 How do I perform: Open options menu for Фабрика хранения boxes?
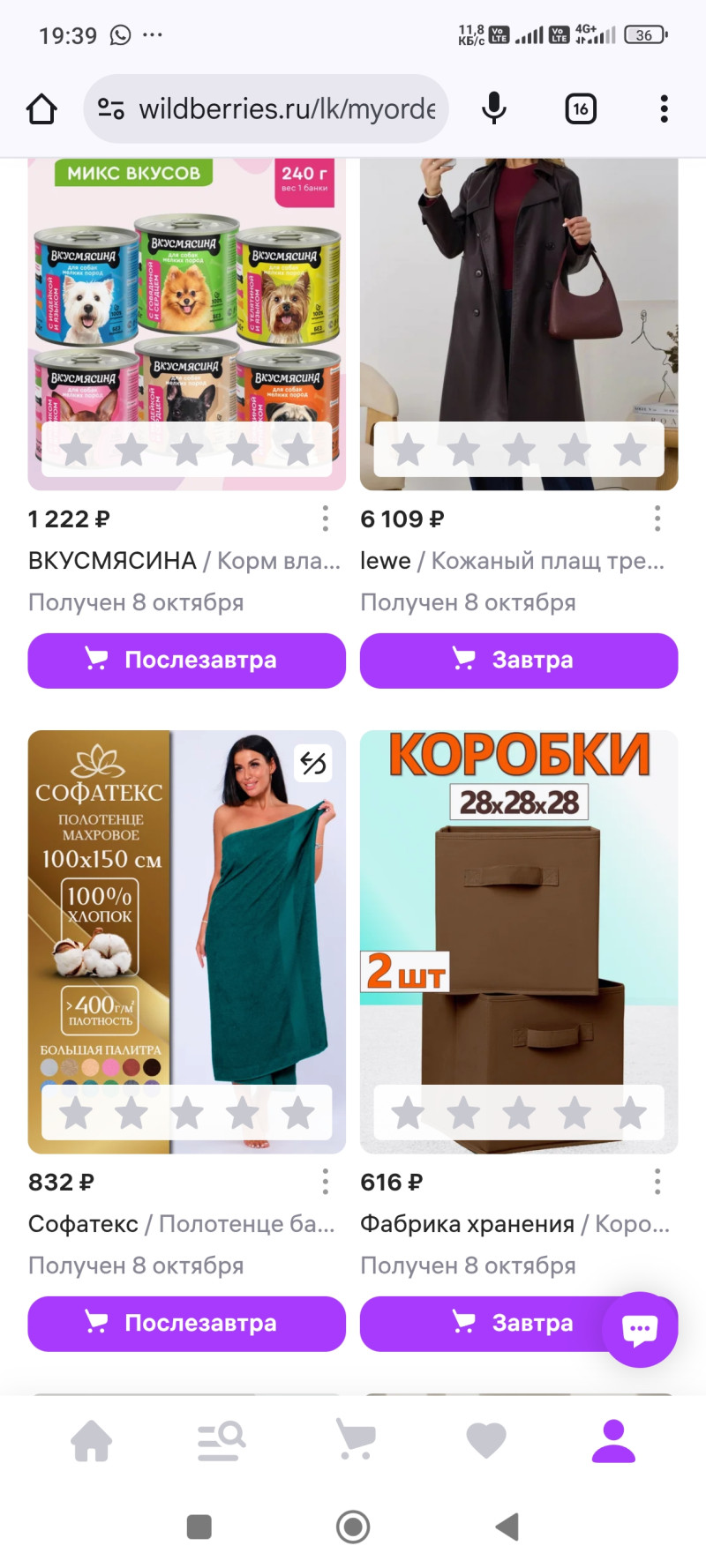pos(657,1182)
